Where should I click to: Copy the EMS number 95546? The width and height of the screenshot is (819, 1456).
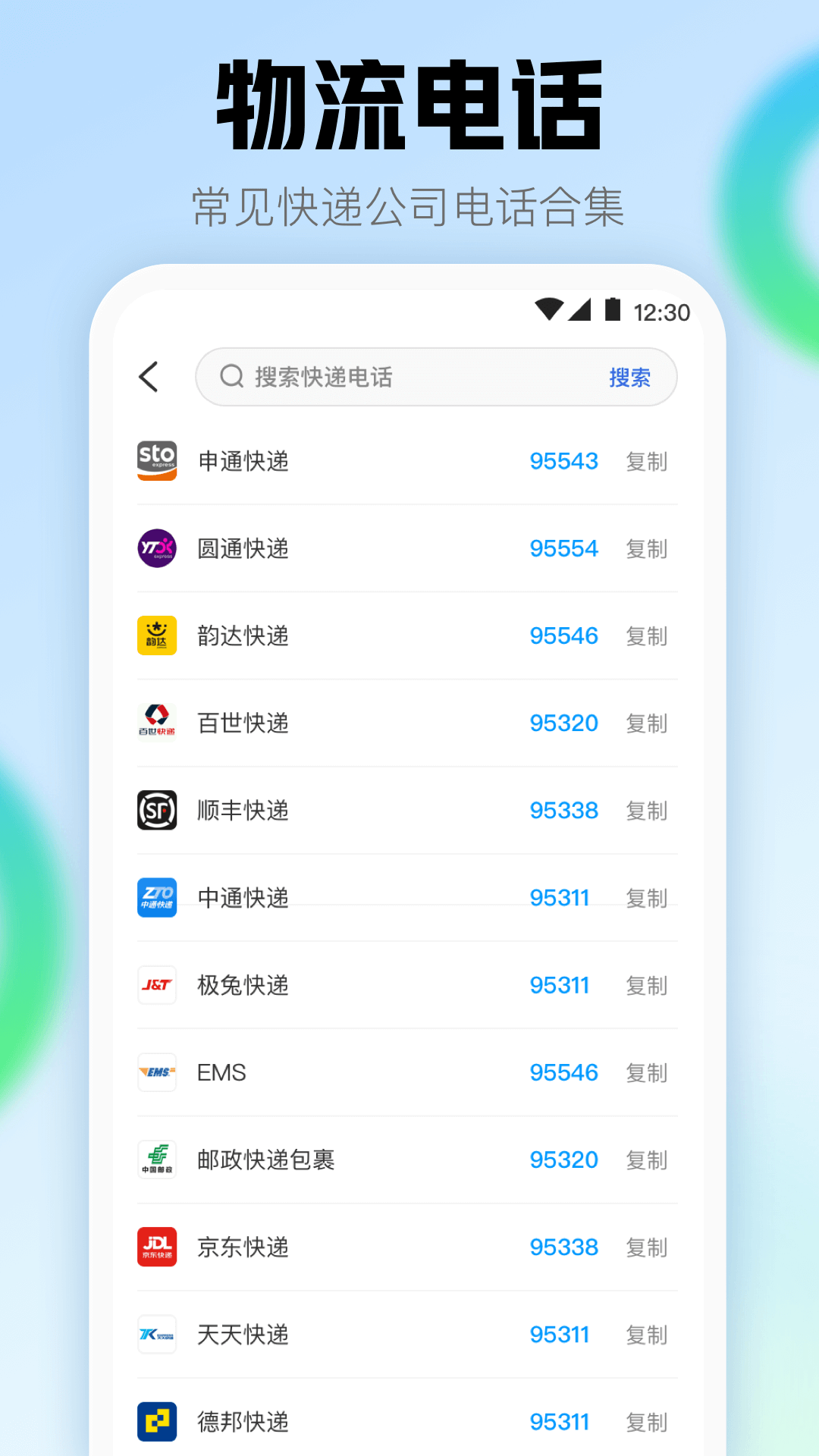[x=645, y=1072]
